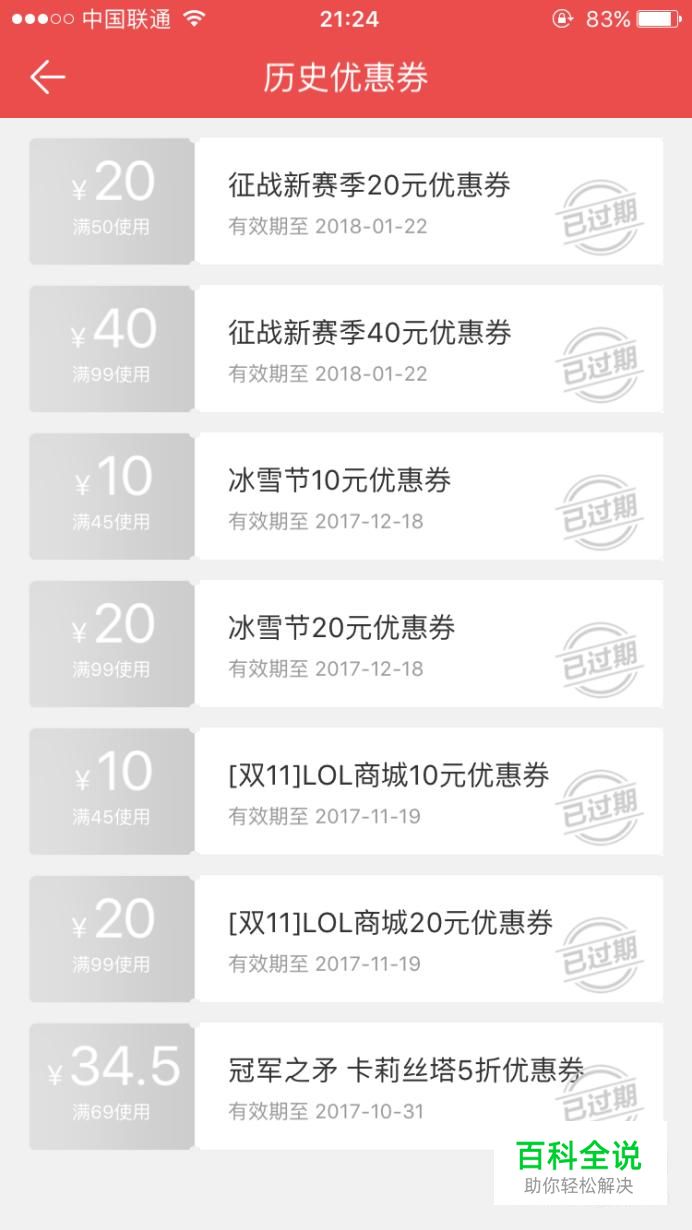Open the 征战新赛季40元优惠券 coupon
This screenshot has height=1230, width=692.
[x=346, y=349]
